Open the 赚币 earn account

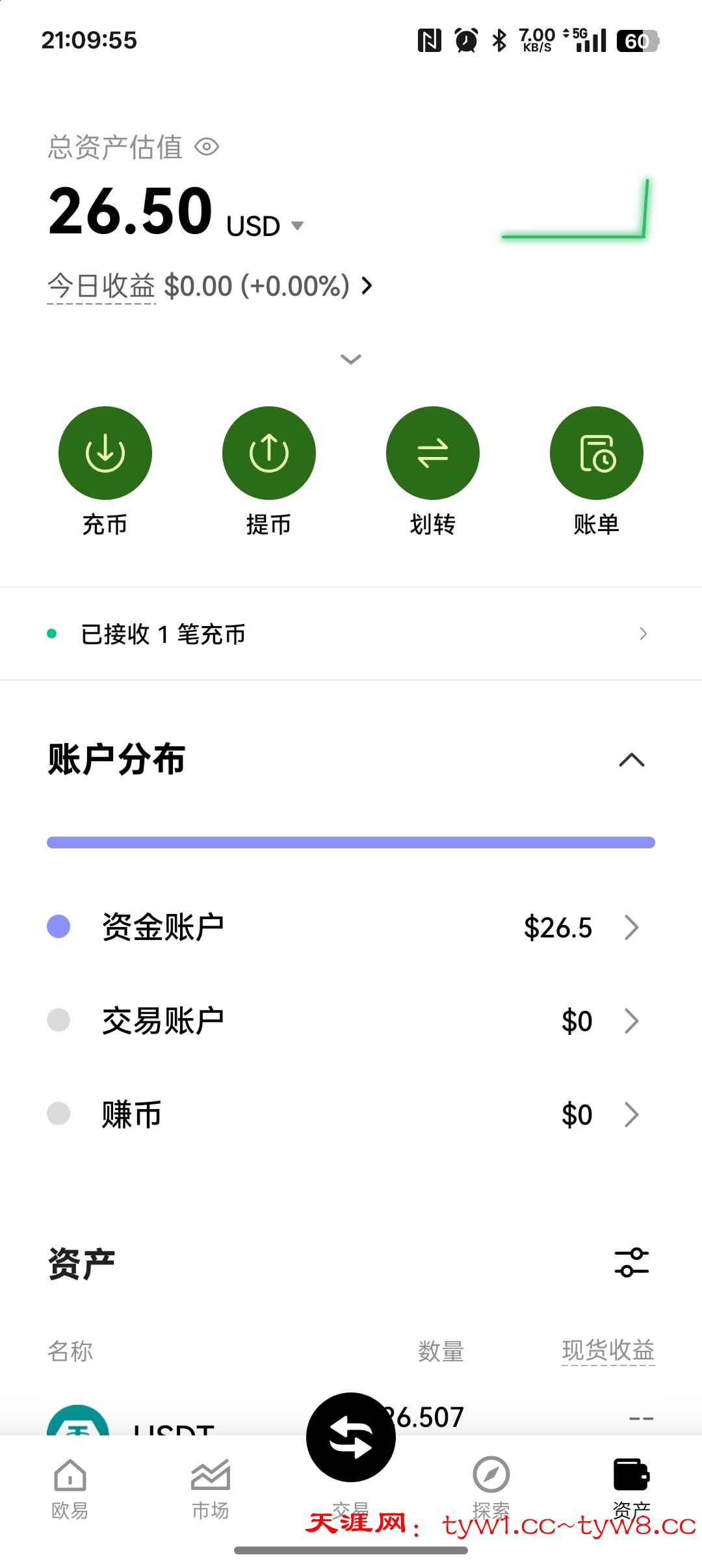[x=351, y=1114]
